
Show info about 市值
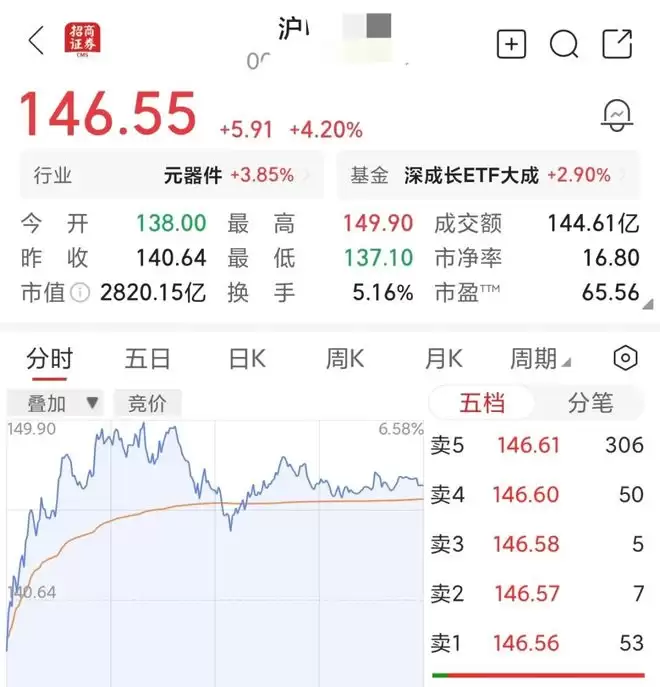80,293
